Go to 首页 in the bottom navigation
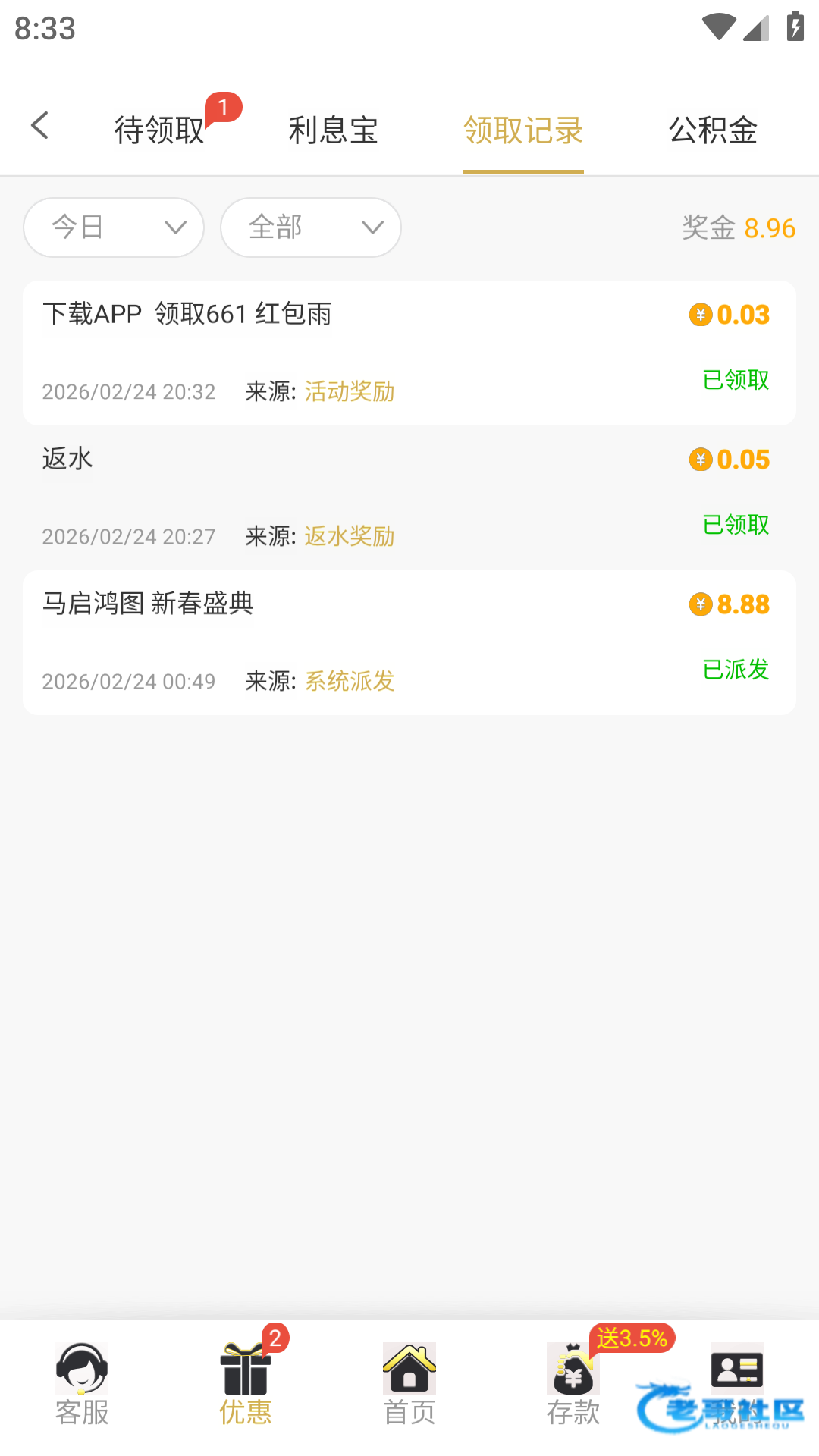The width and height of the screenshot is (819, 1456). (409, 1385)
